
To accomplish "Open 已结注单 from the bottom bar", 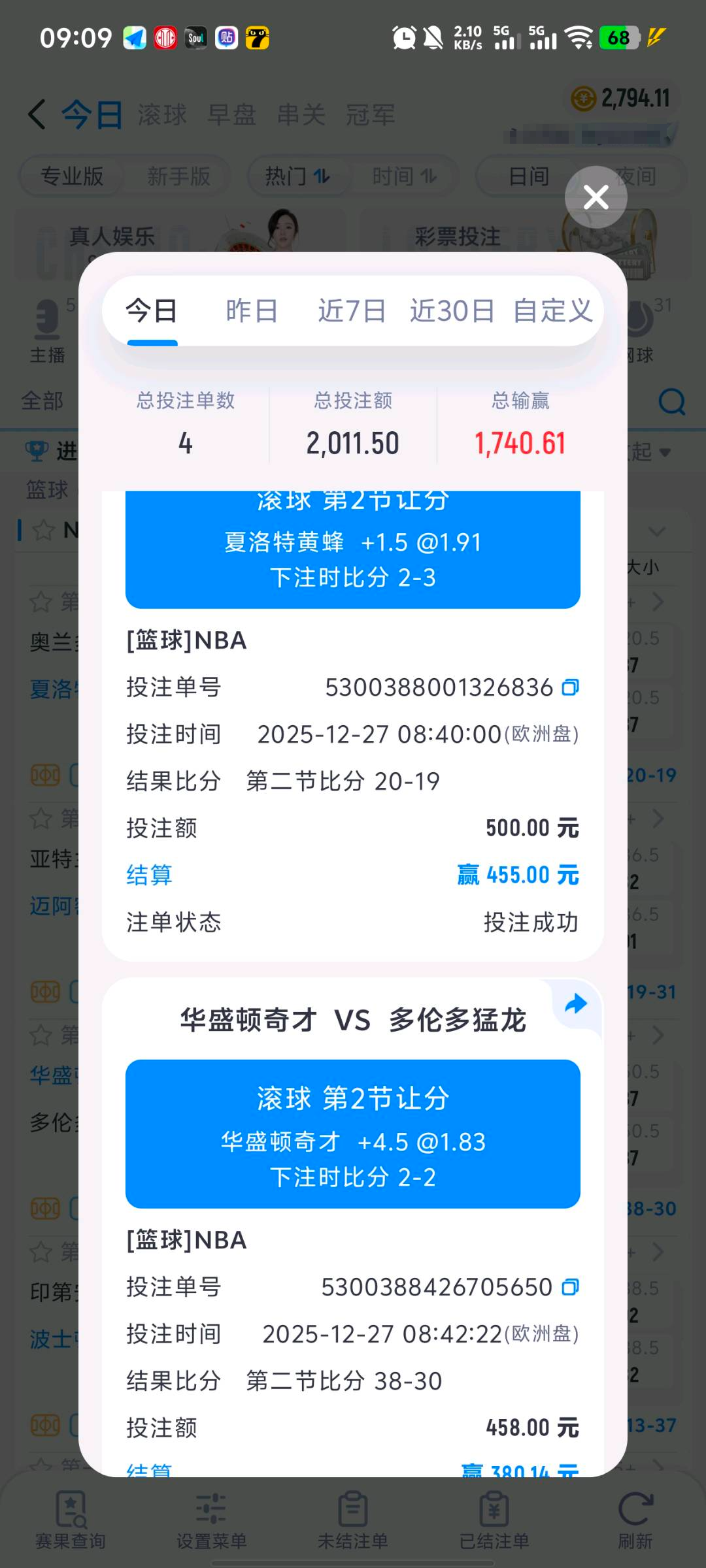I will tap(494, 1516).
